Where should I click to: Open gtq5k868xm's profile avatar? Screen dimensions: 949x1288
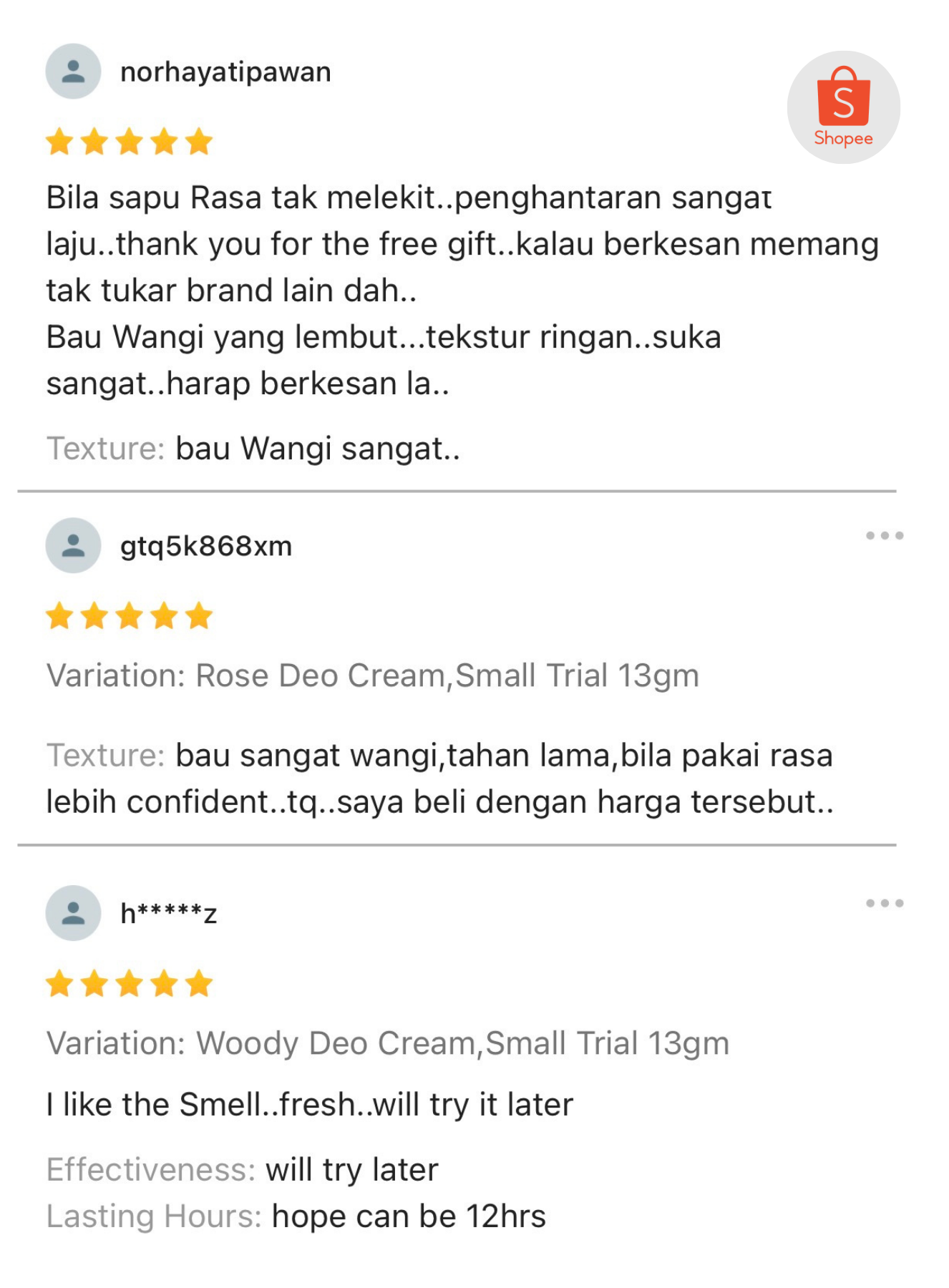(x=74, y=546)
